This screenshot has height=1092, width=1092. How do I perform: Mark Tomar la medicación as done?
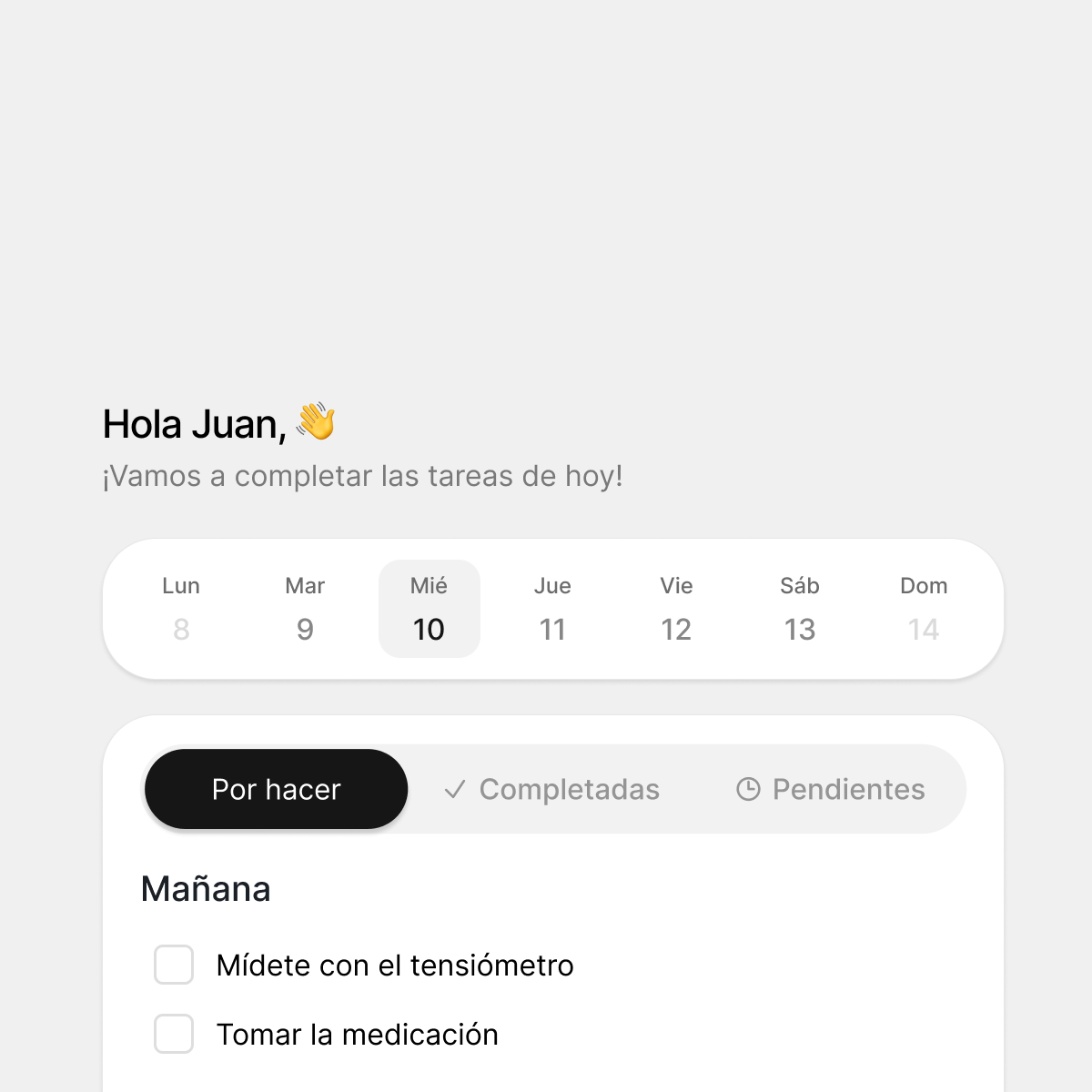pyautogui.click(x=174, y=1034)
